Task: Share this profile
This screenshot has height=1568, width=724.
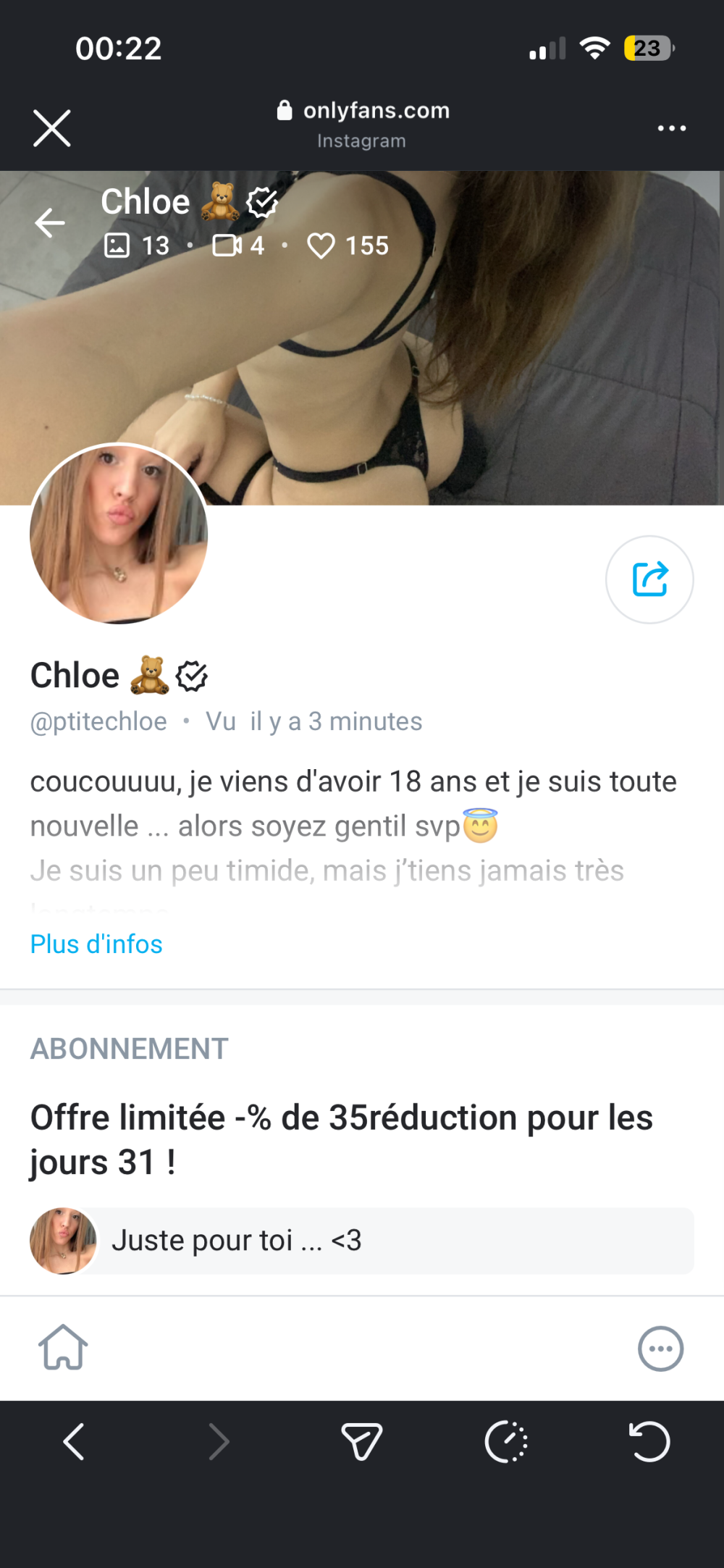Action: pyautogui.click(x=649, y=579)
